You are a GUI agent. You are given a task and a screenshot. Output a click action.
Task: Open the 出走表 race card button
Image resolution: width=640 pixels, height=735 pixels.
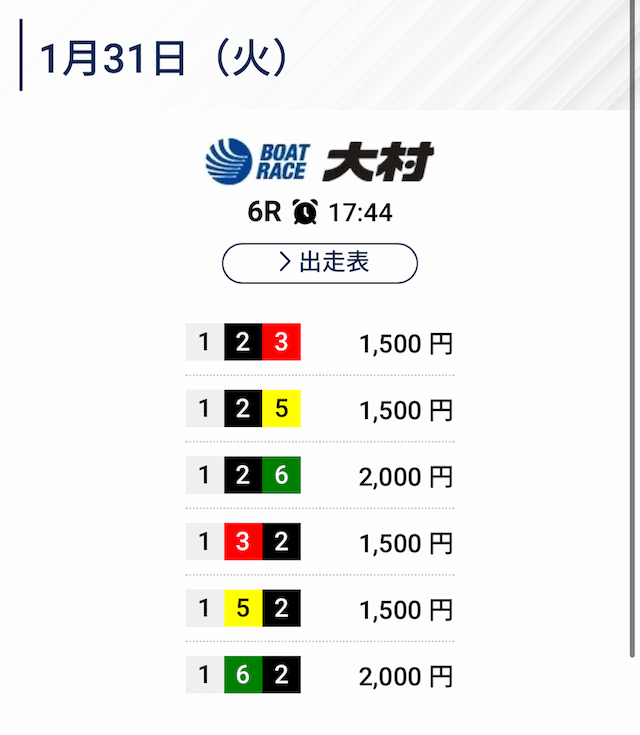pyautogui.click(x=319, y=263)
